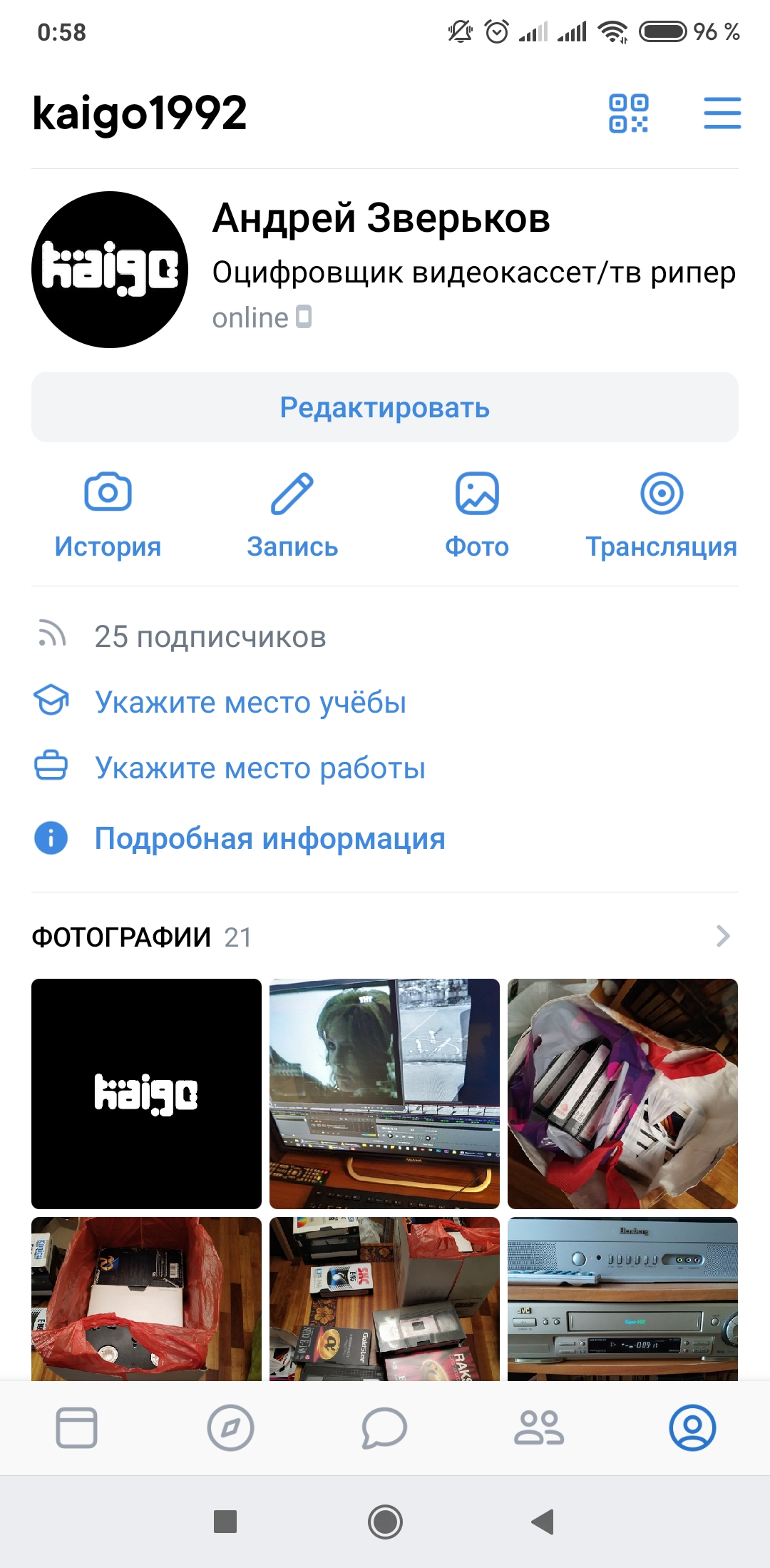Image resolution: width=770 pixels, height=1568 pixels.
Task: Open the photo of the monitor screen
Action: pos(384,1094)
